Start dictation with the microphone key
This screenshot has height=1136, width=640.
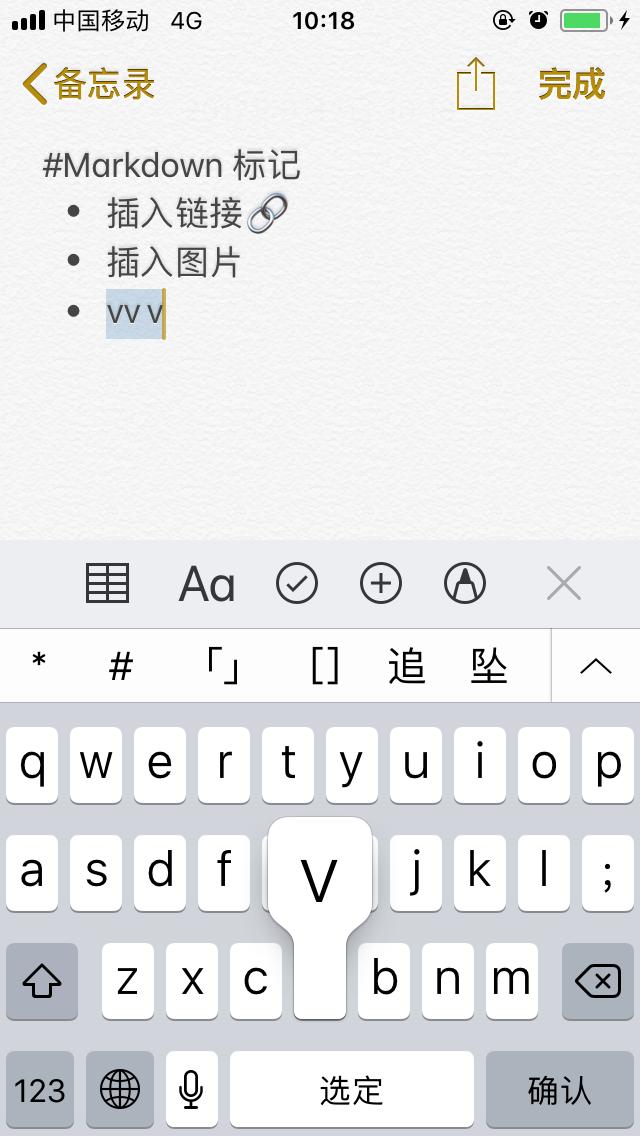(191, 1090)
